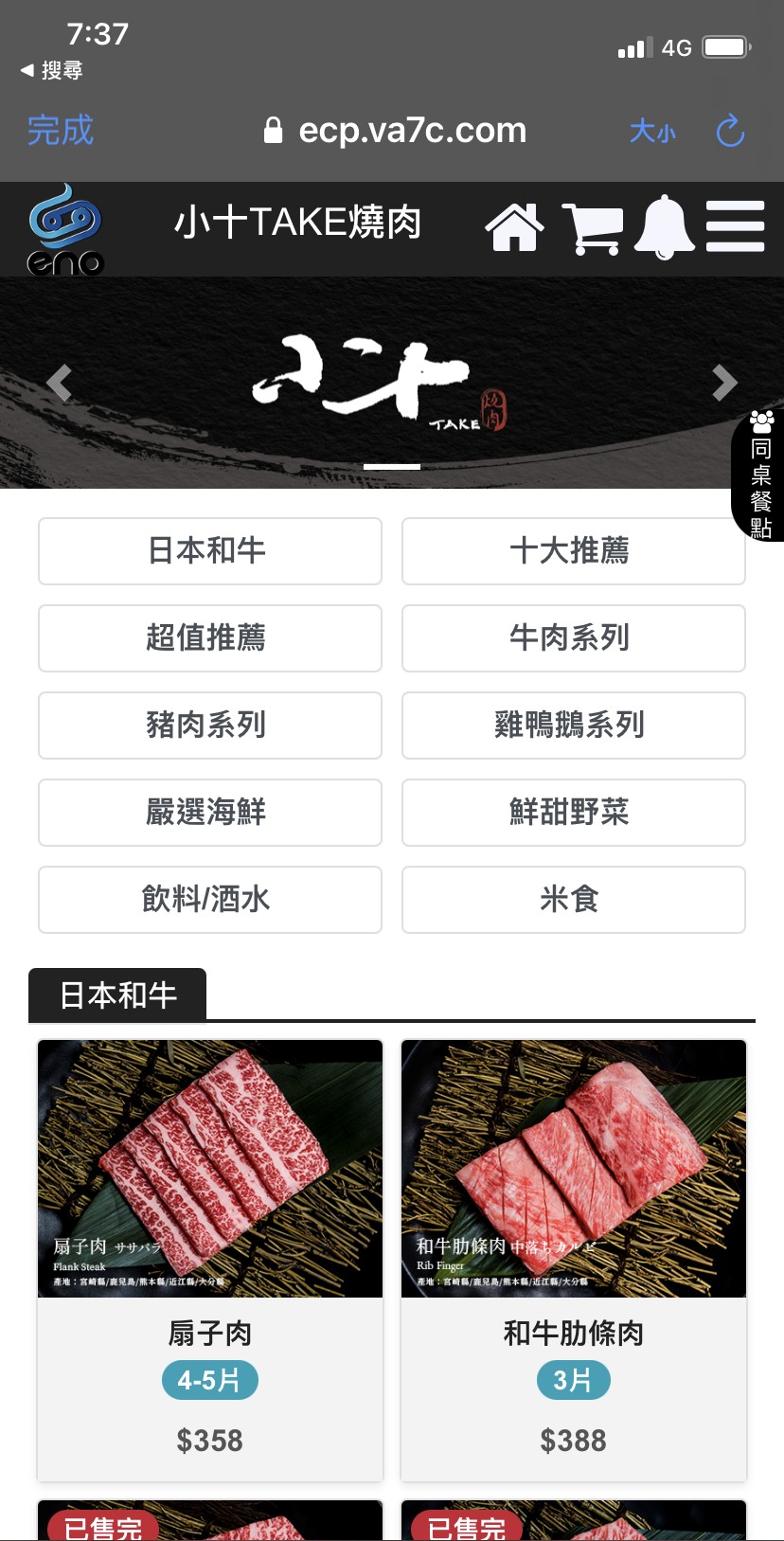Advance the banner with the right chevron

[724, 383]
